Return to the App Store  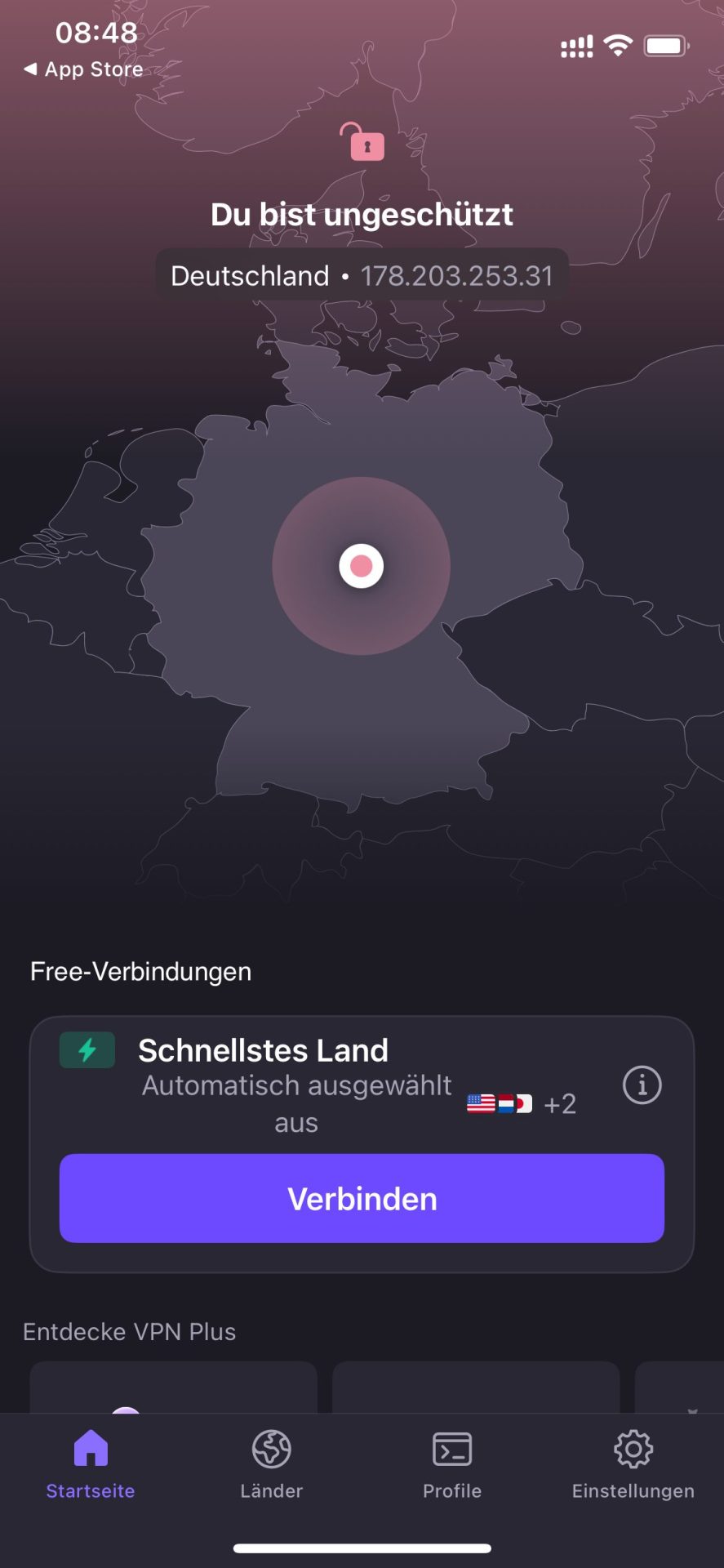click(x=84, y=69)
